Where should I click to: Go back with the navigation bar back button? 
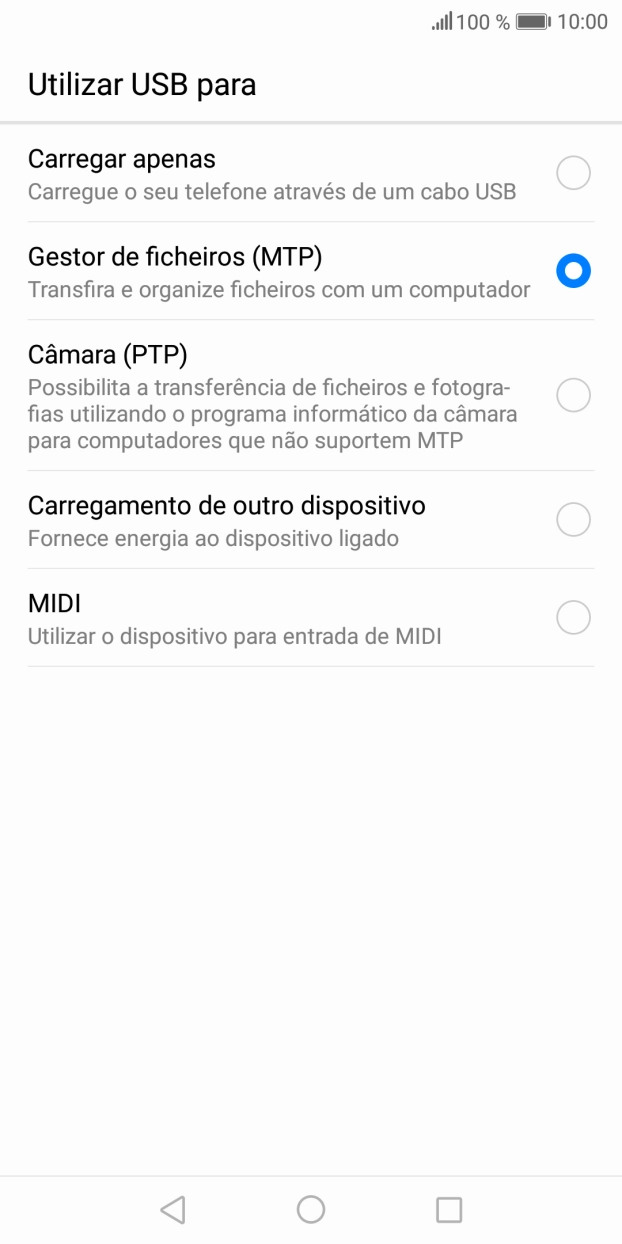pos(172,1210)
